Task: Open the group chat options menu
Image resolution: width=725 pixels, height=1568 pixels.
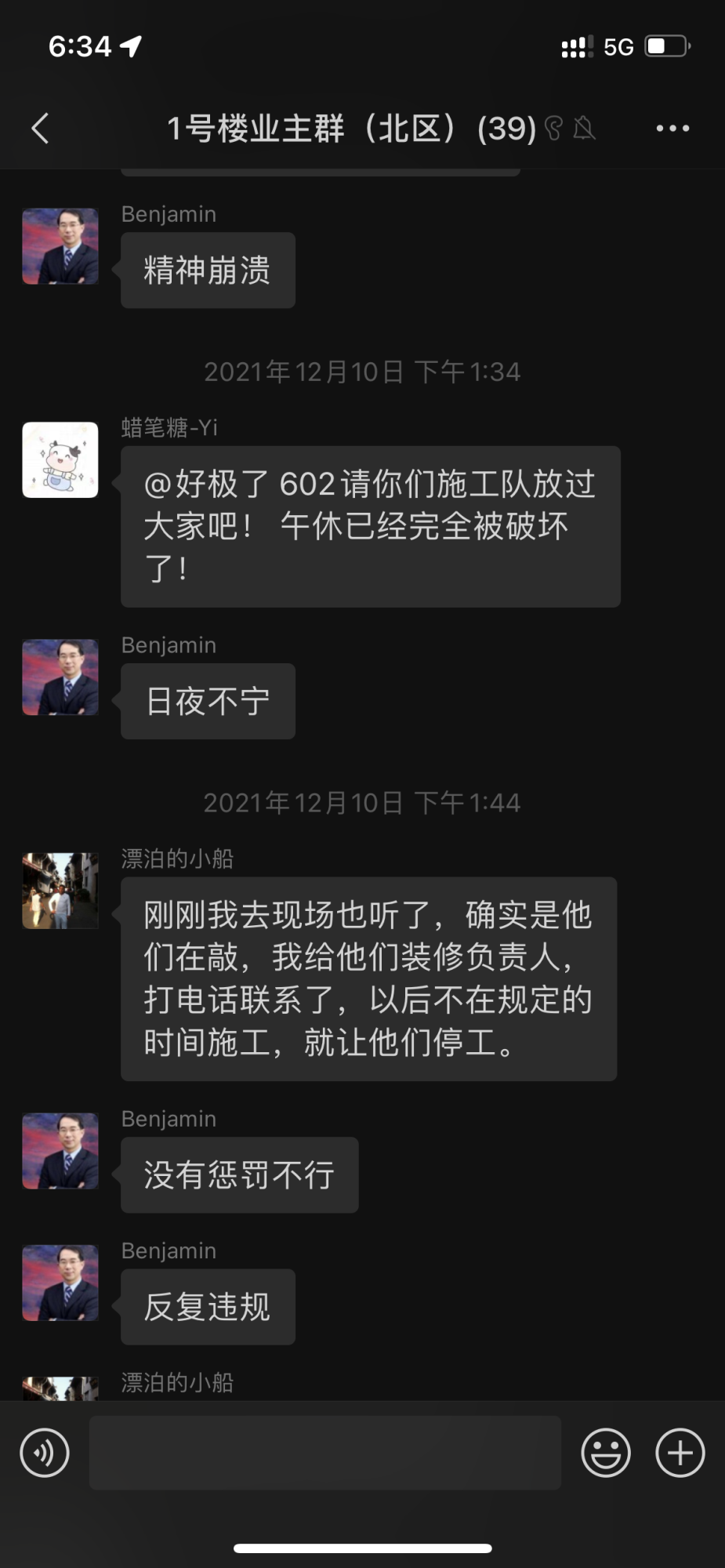Action: point(672,129)
